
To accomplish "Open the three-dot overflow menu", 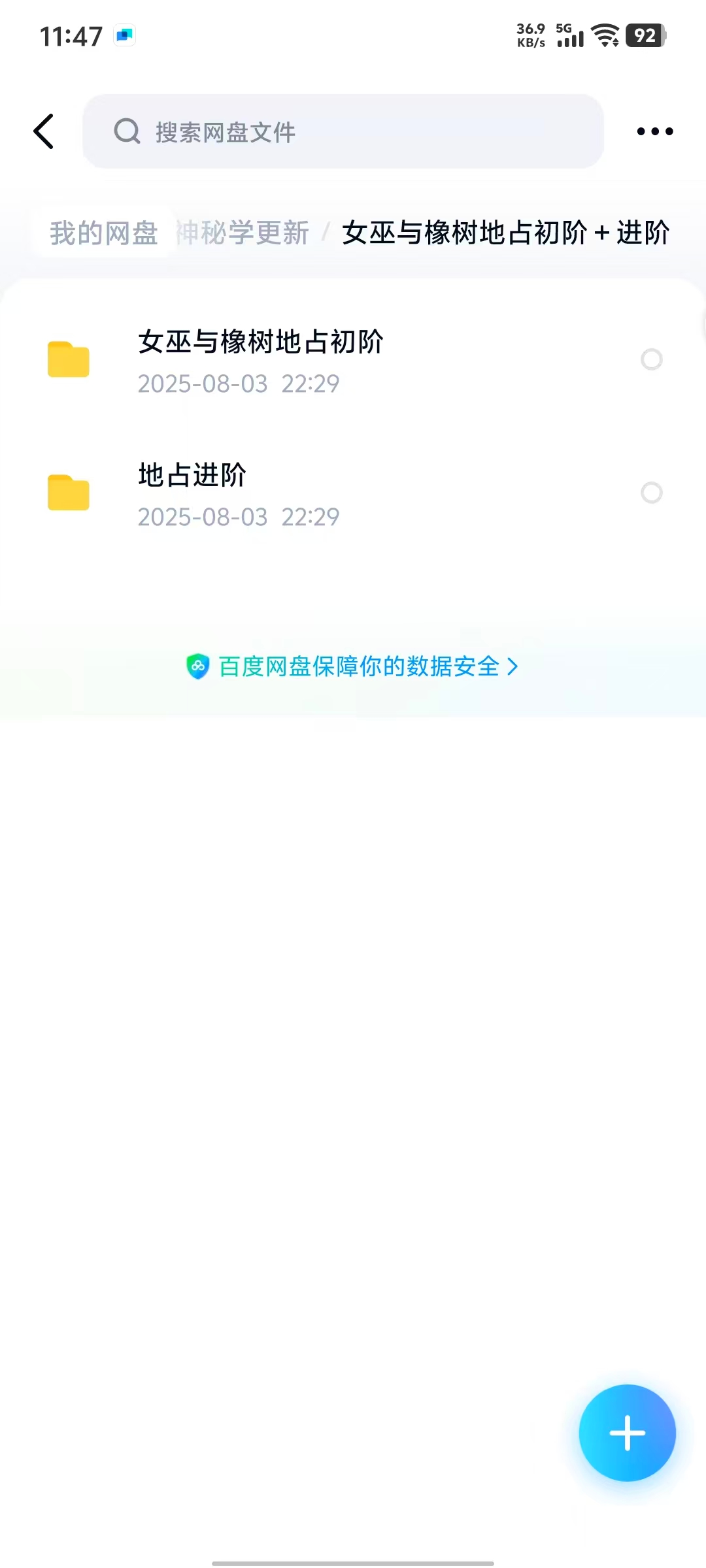I will click(x=654, y=131).
